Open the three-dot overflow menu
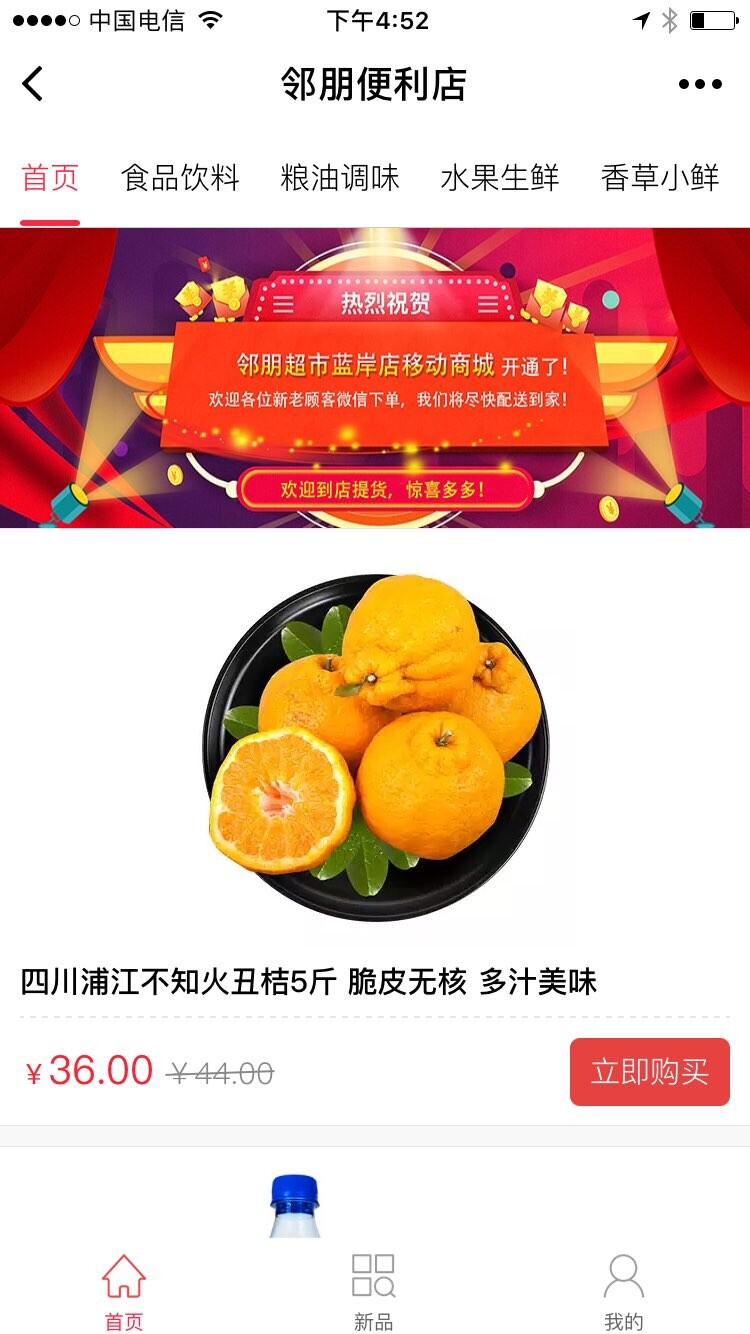This screenshot has height=1334, width=750. click(x=700, y=85)
